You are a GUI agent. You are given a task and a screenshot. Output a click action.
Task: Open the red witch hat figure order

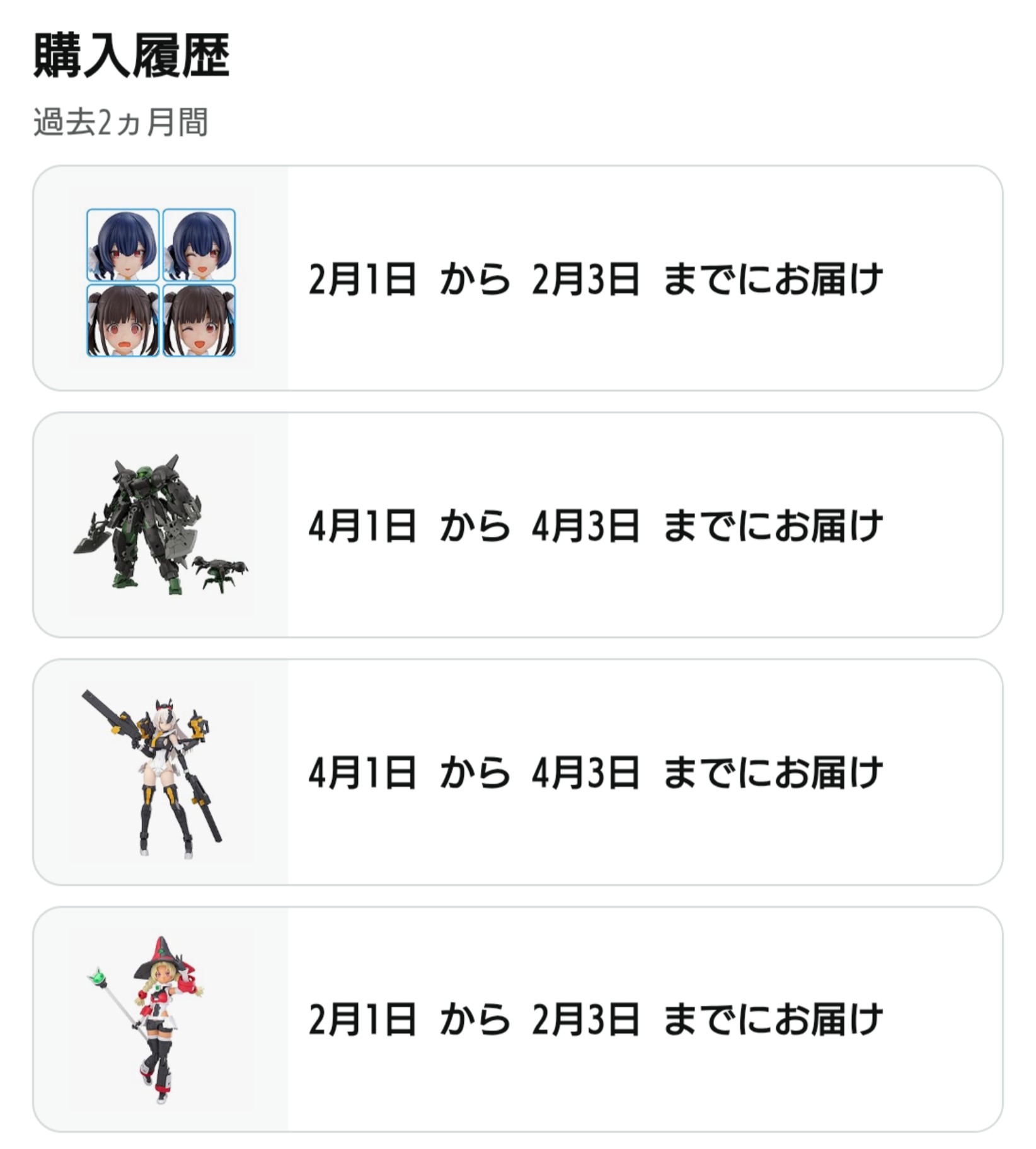pos(517,1019)
